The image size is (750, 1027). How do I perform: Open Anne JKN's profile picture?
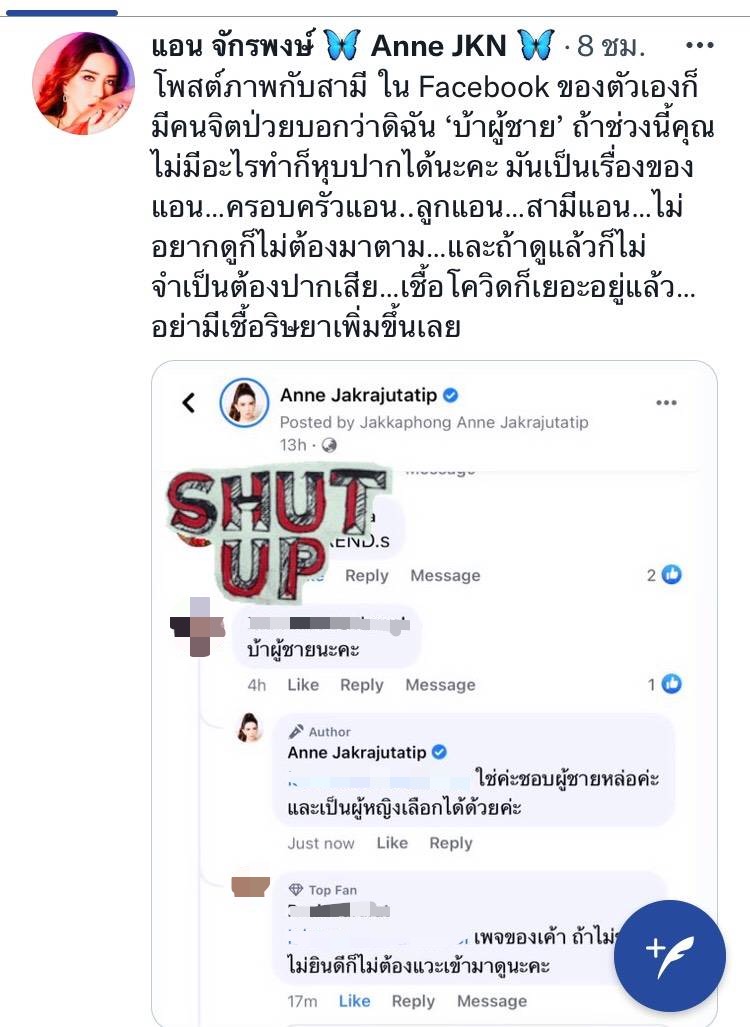(x=83, y=85)
